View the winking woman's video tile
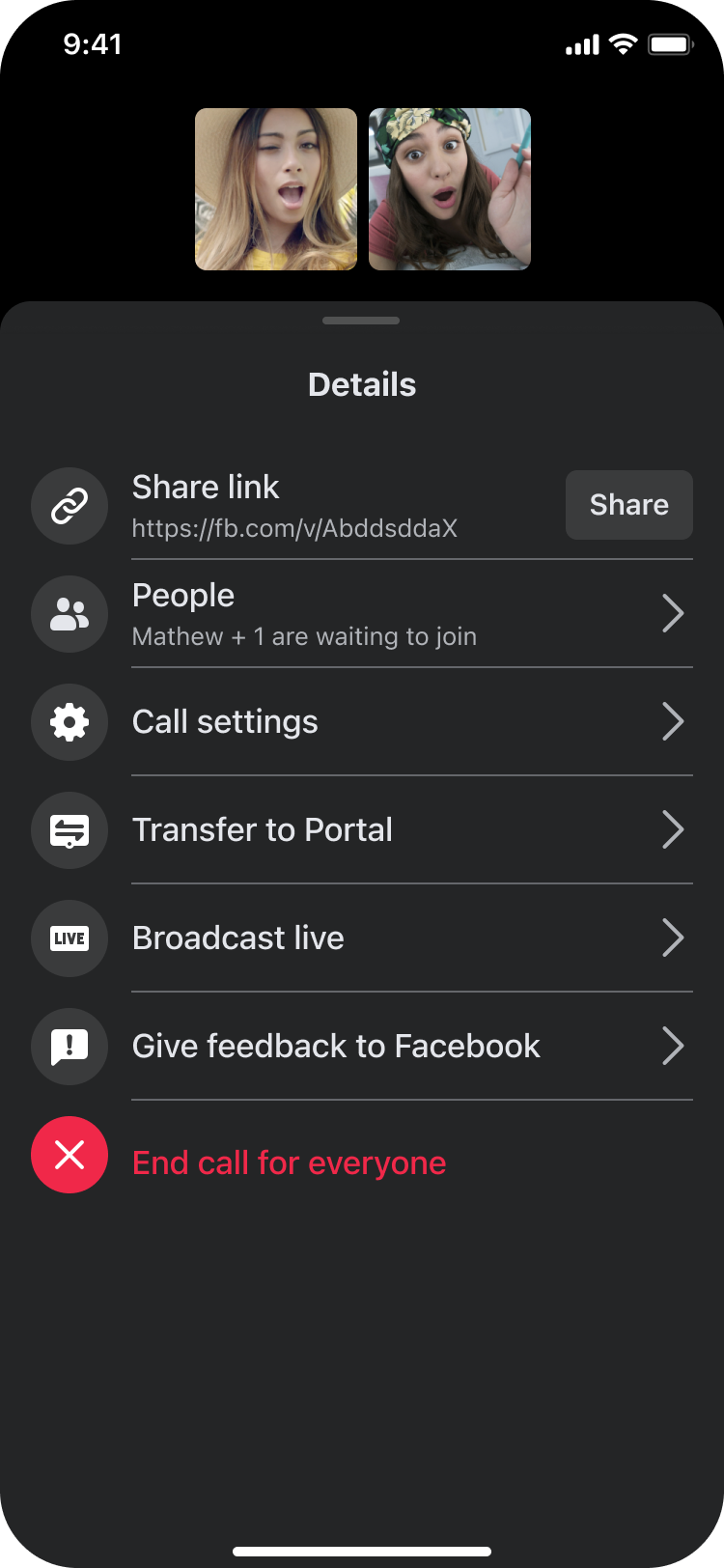 click(276, 189)
